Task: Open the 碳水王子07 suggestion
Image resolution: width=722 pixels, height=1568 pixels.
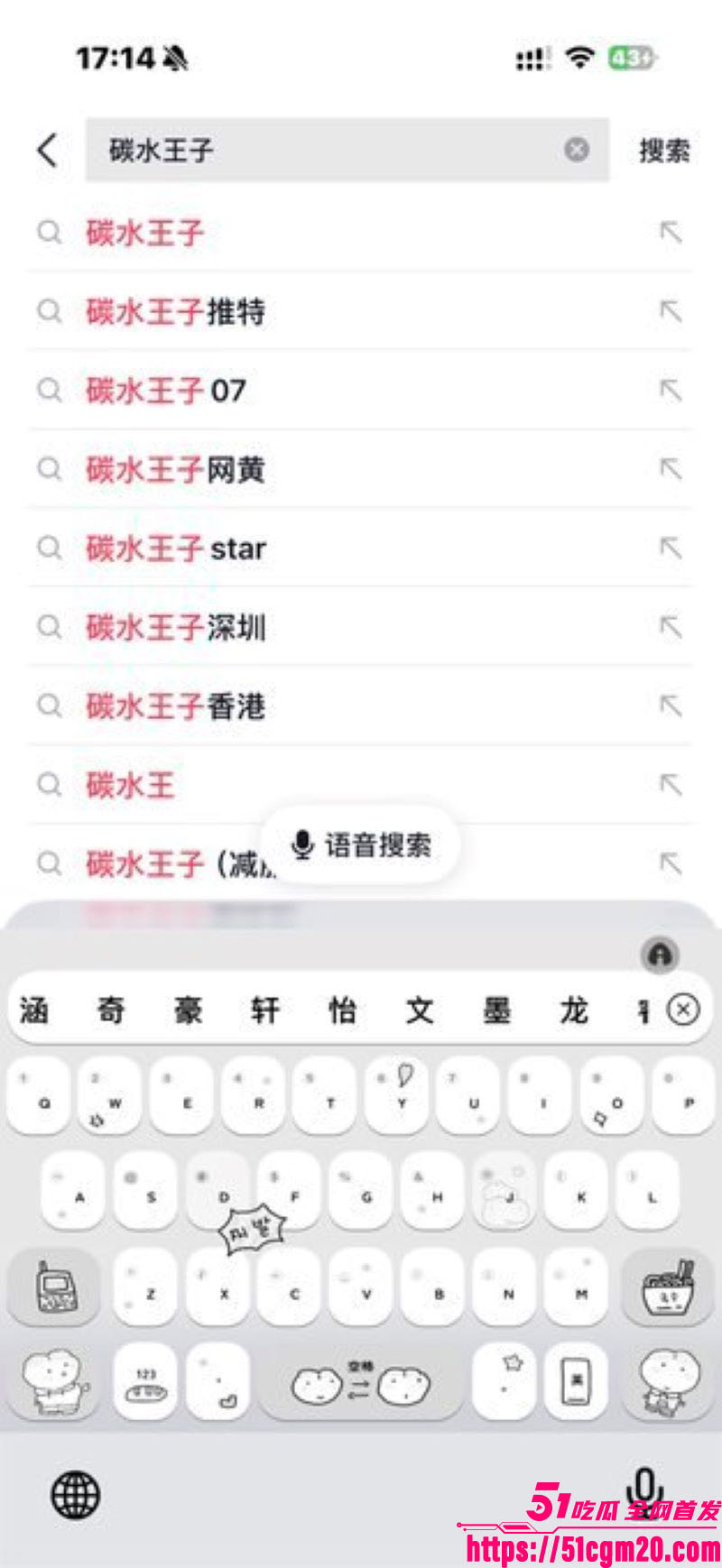Action: [161, 391]
